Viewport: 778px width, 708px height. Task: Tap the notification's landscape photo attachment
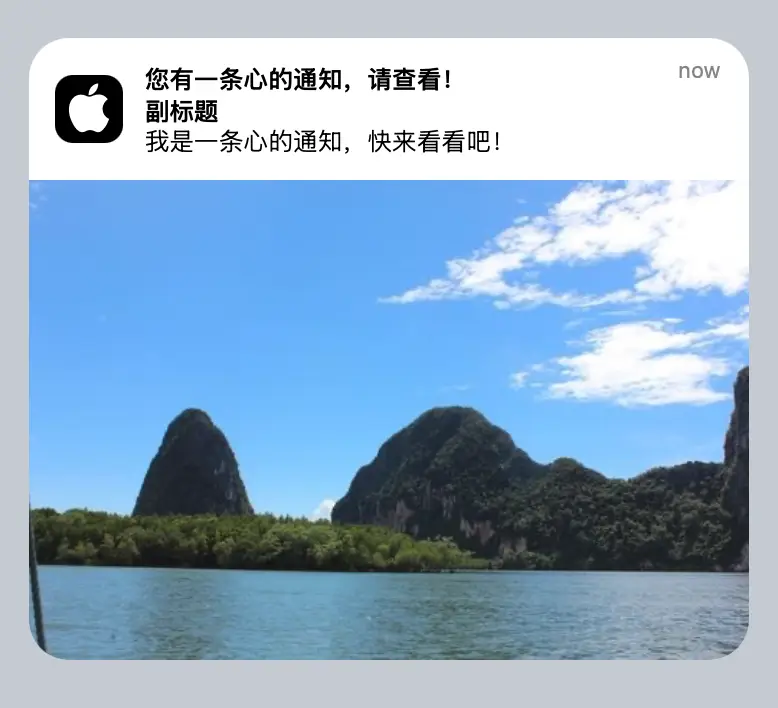pos(388,420)
